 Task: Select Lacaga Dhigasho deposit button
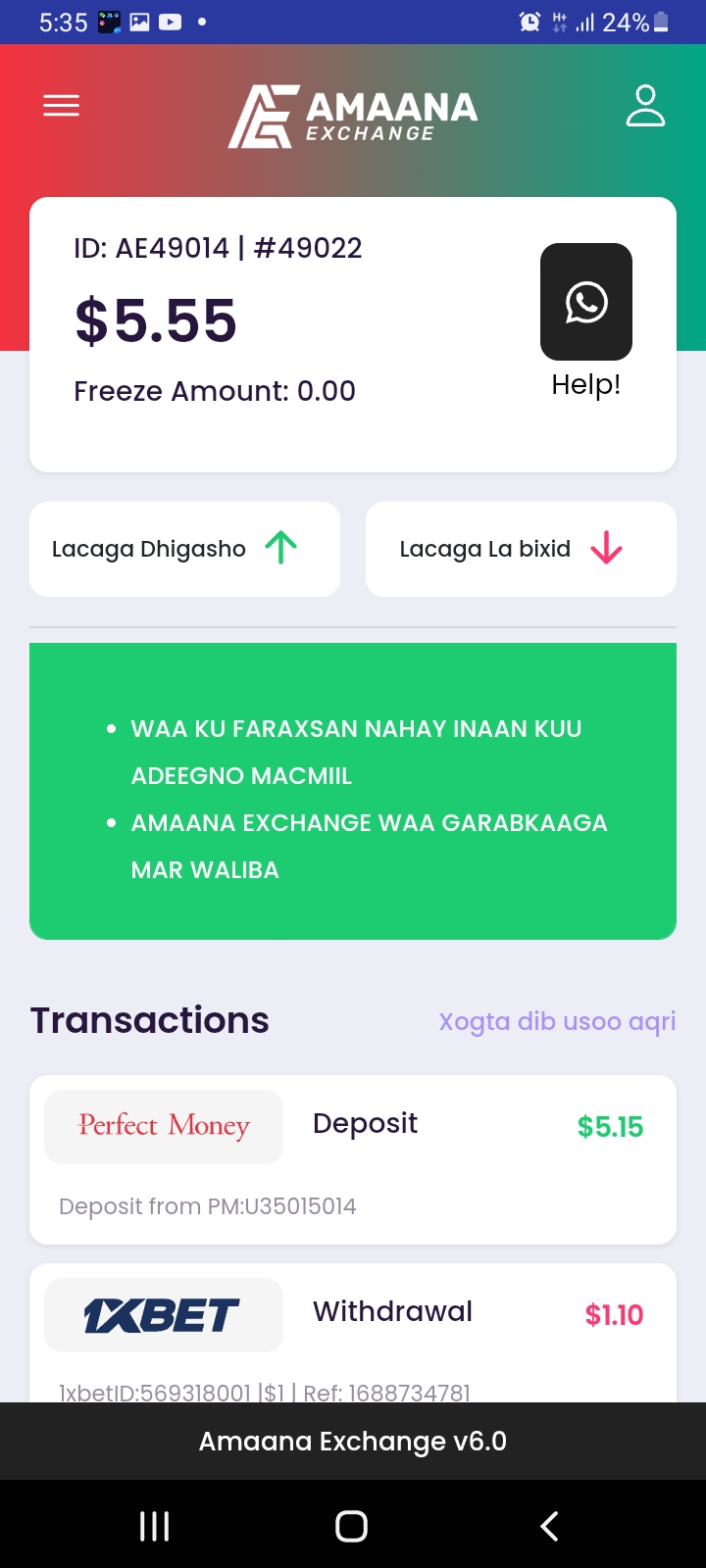pos(184,549)
